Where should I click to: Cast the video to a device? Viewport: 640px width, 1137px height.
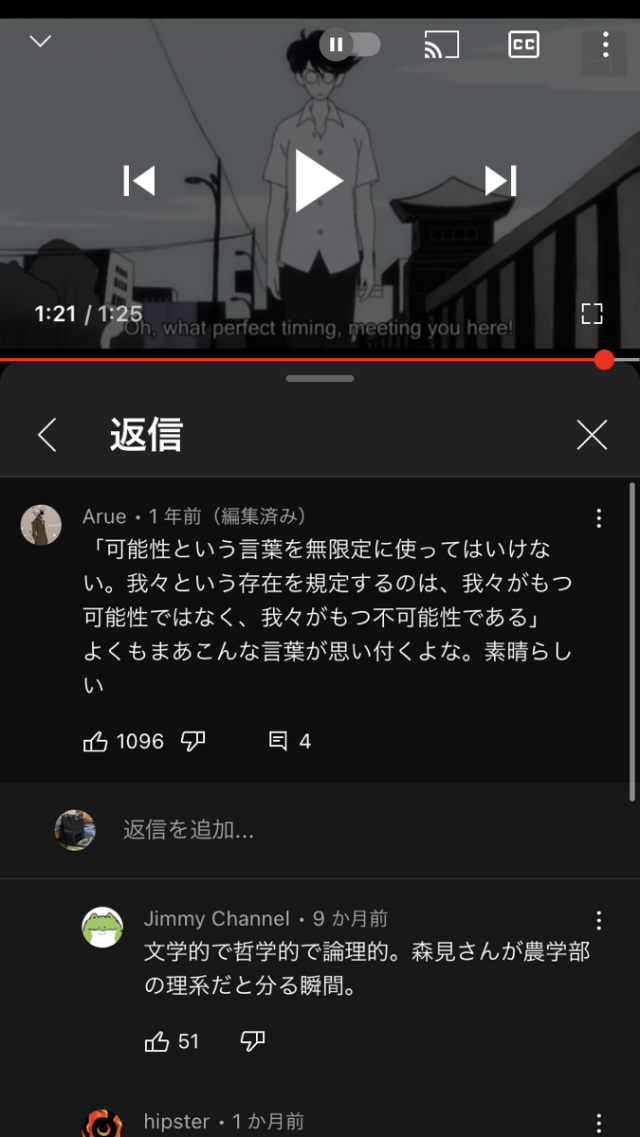441,44
